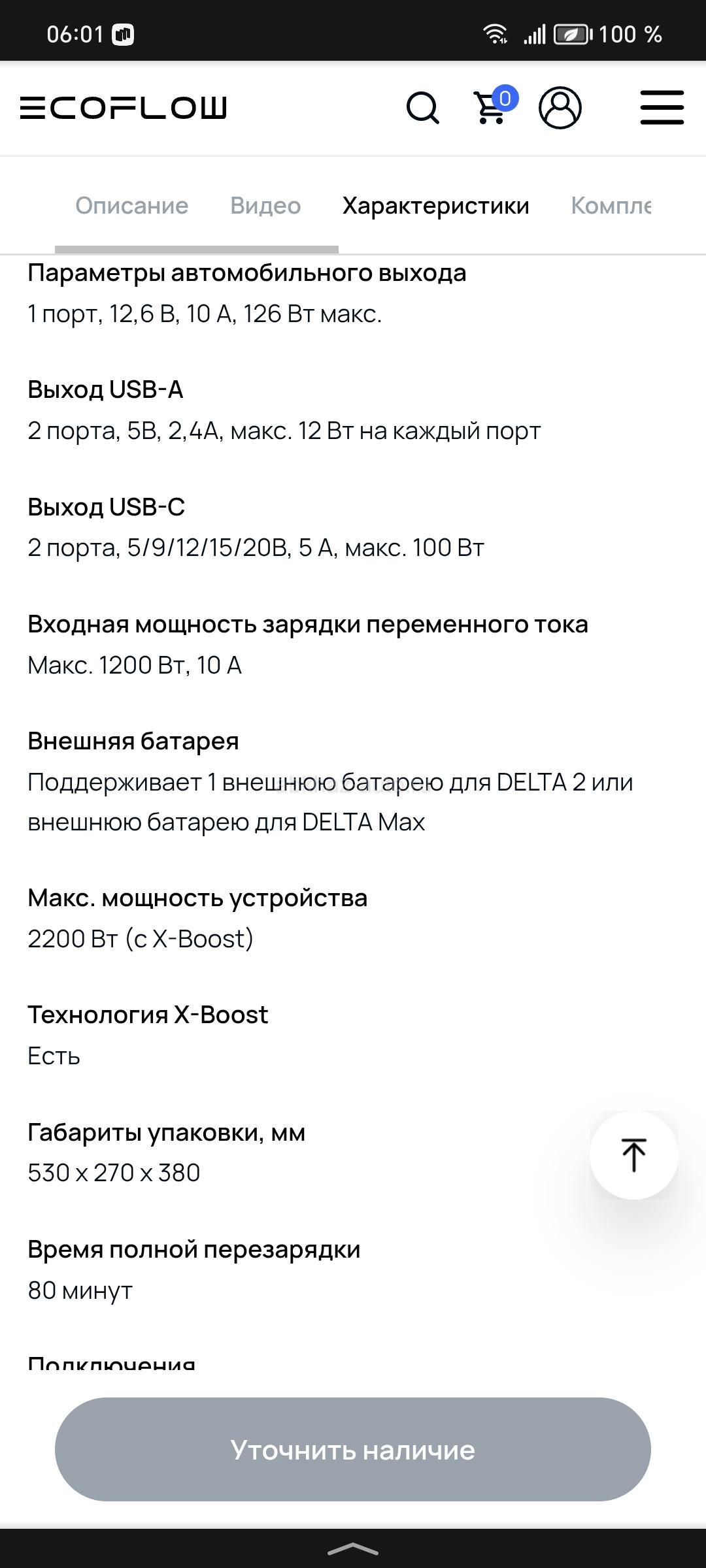
Task: Switch to the Комплектация tab
Action: [611, 206]
